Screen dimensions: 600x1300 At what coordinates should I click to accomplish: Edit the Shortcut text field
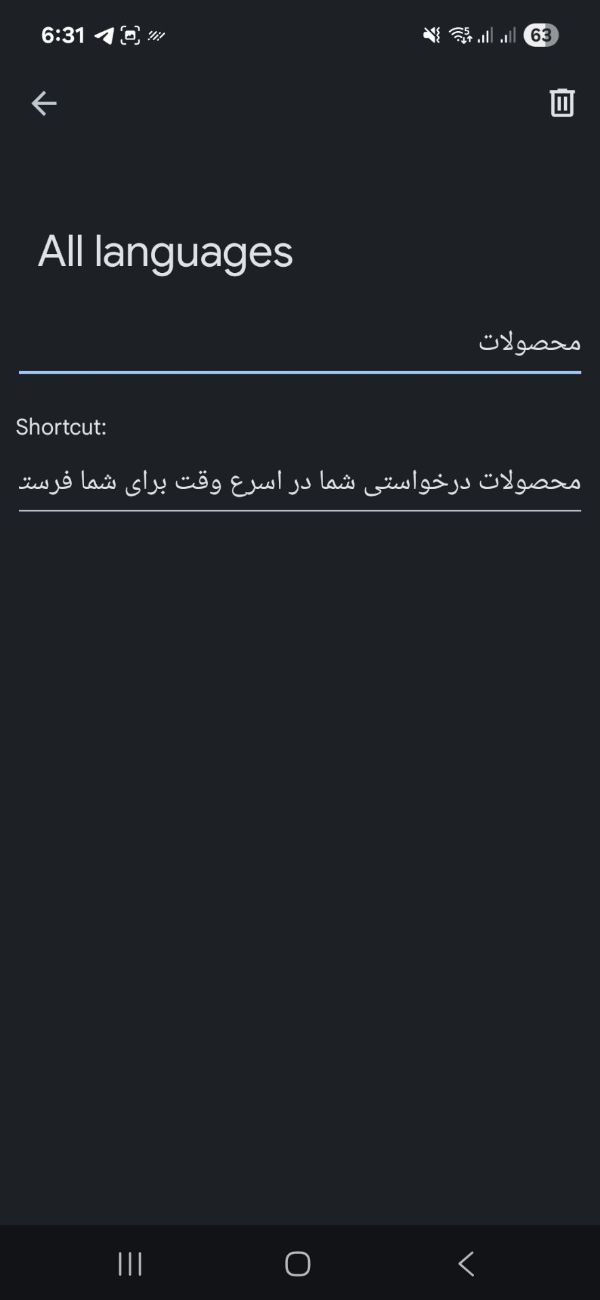click(x=300, y=481)
